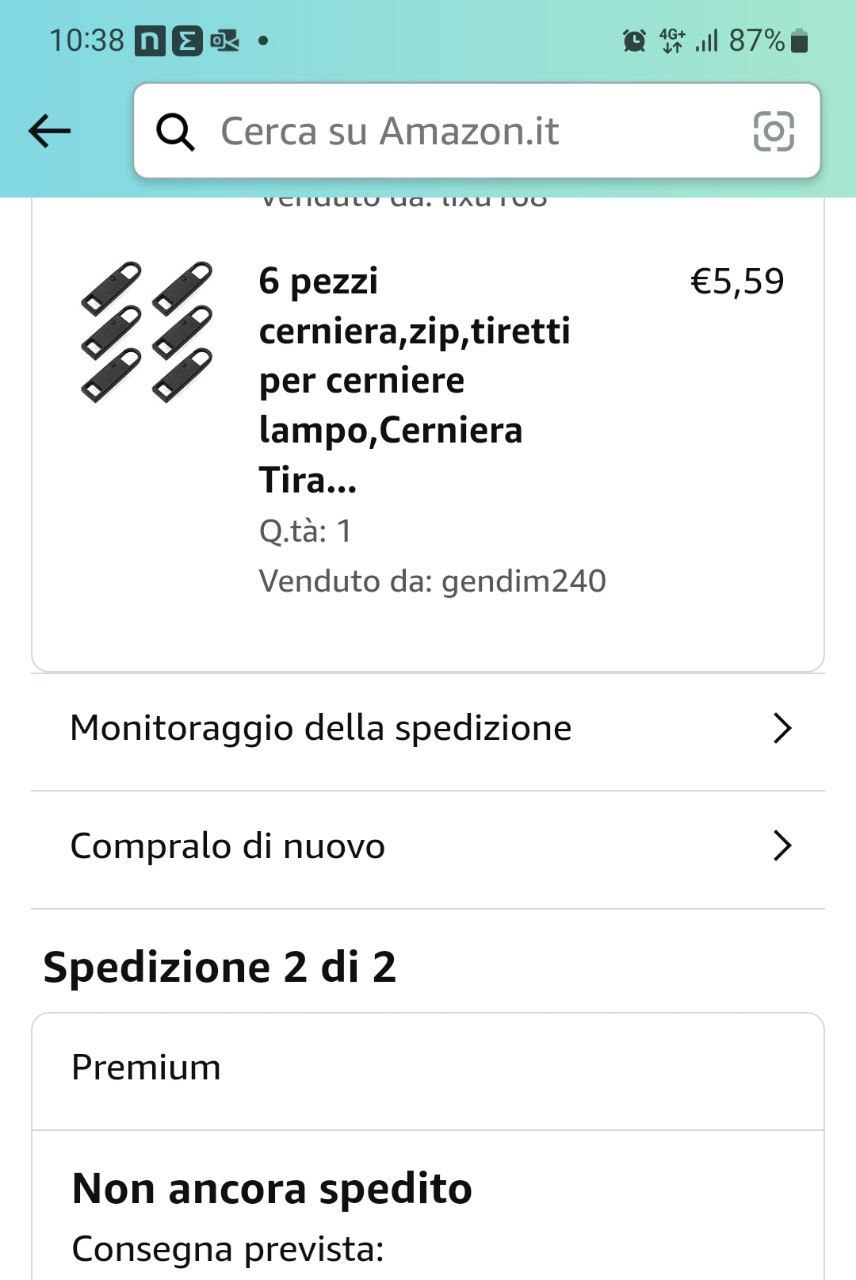Open the 6 pezzi cerniera product image

click(x=146, y=332)
